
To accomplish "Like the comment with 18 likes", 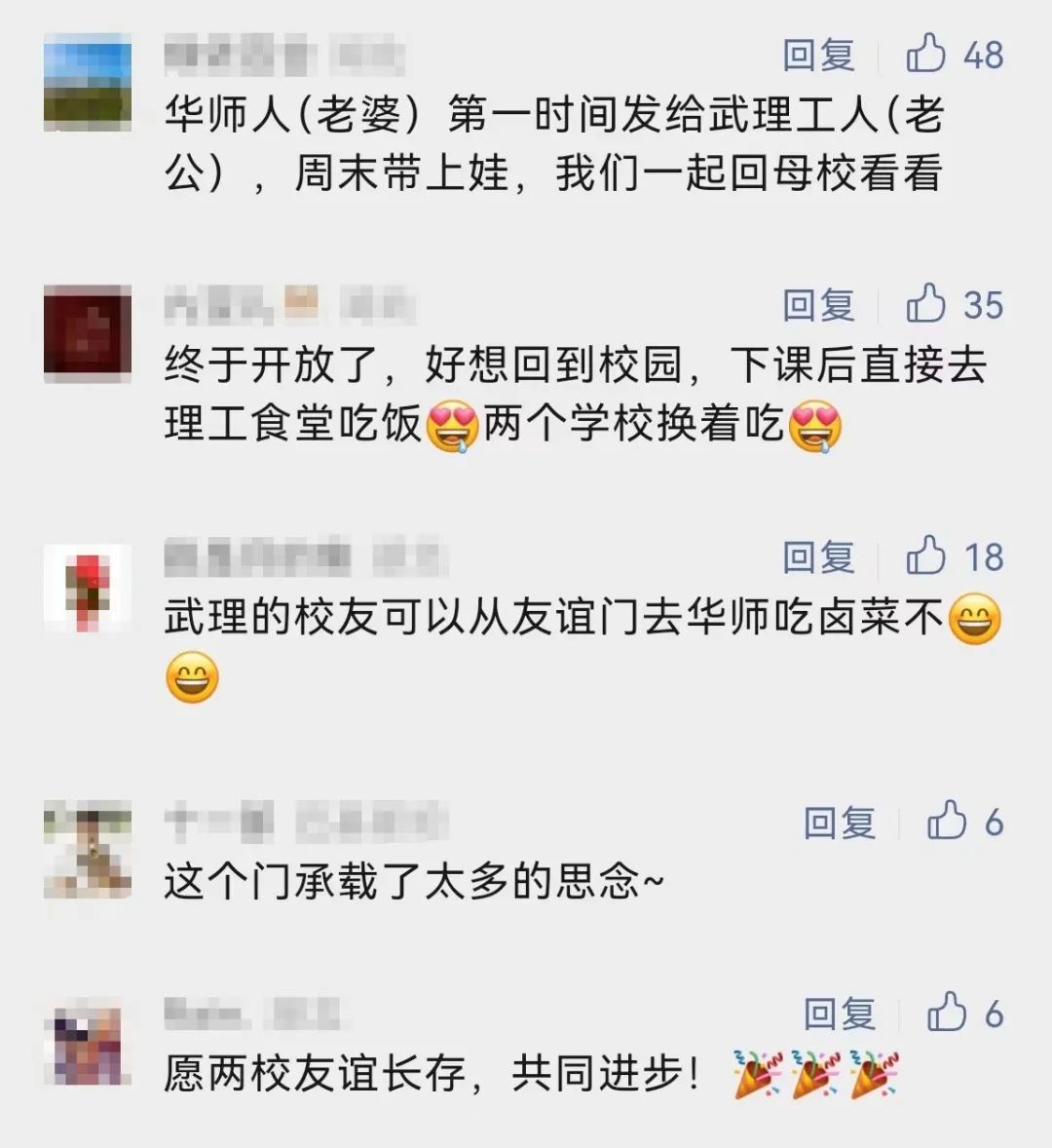I will click(x=926, y=555).
